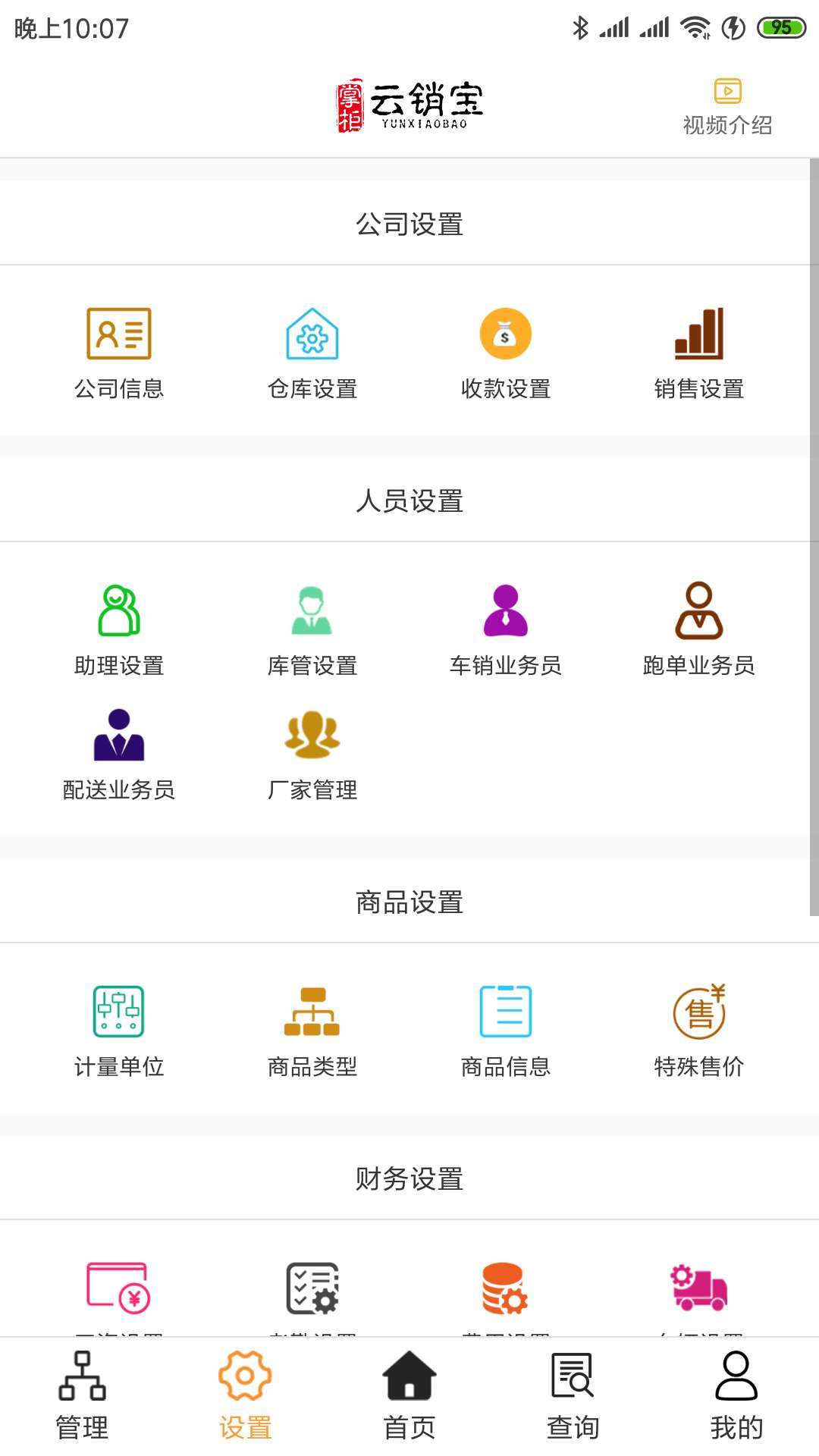
Task: Open 商品类型 product types
Action: [312, 1030]
